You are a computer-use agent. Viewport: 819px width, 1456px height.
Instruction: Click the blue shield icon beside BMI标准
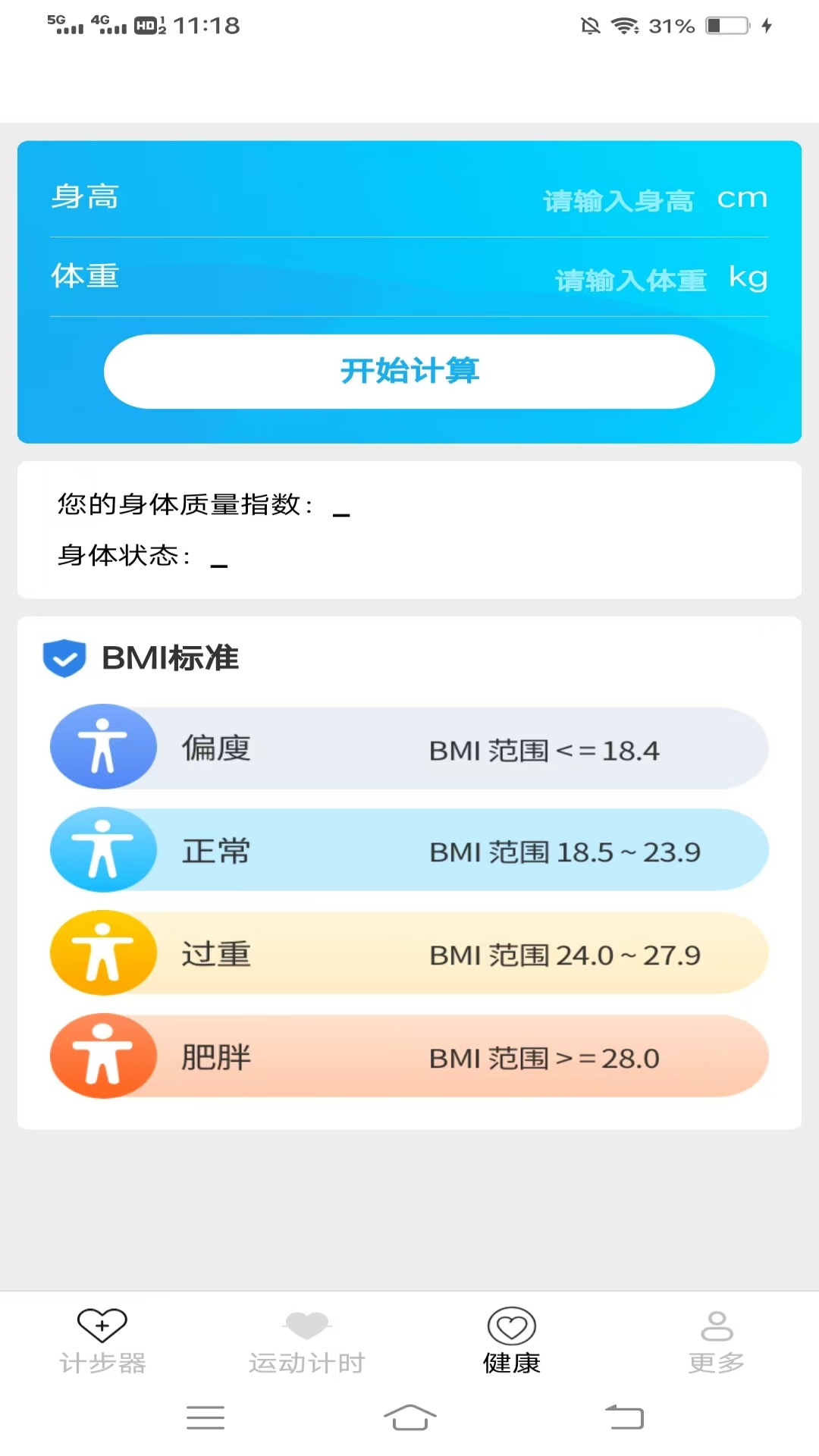[64, 657]
